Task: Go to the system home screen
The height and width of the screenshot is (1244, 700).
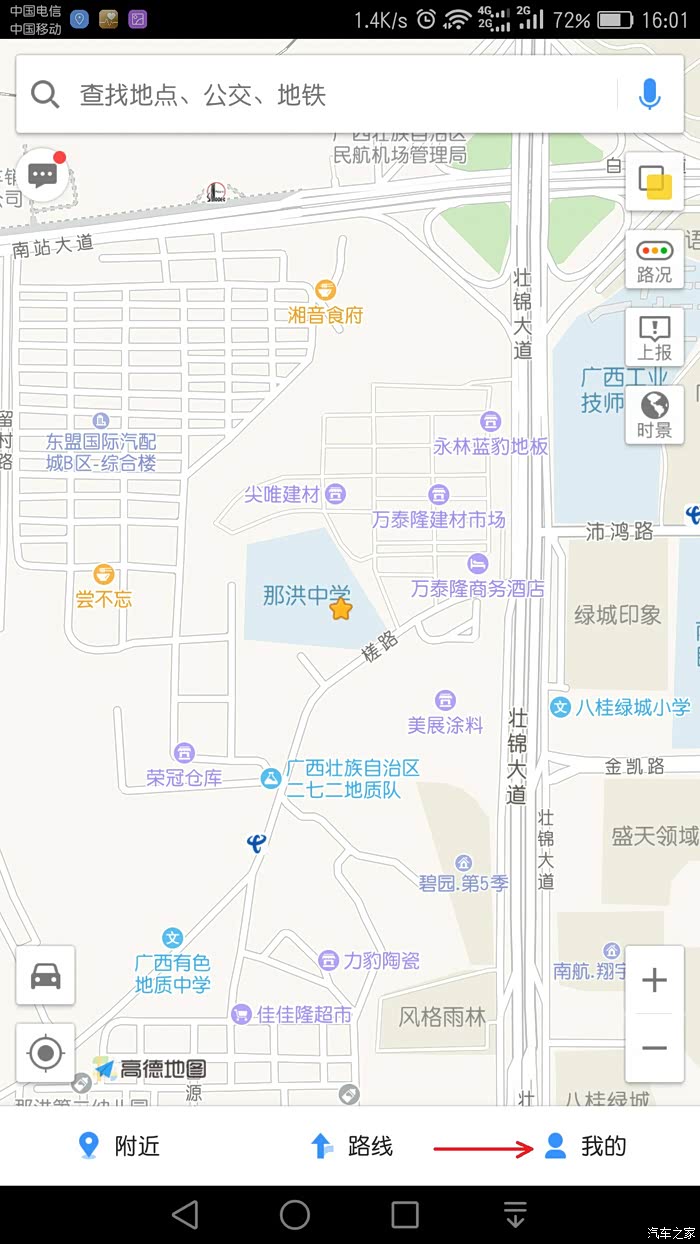Action: [295, 1215]
